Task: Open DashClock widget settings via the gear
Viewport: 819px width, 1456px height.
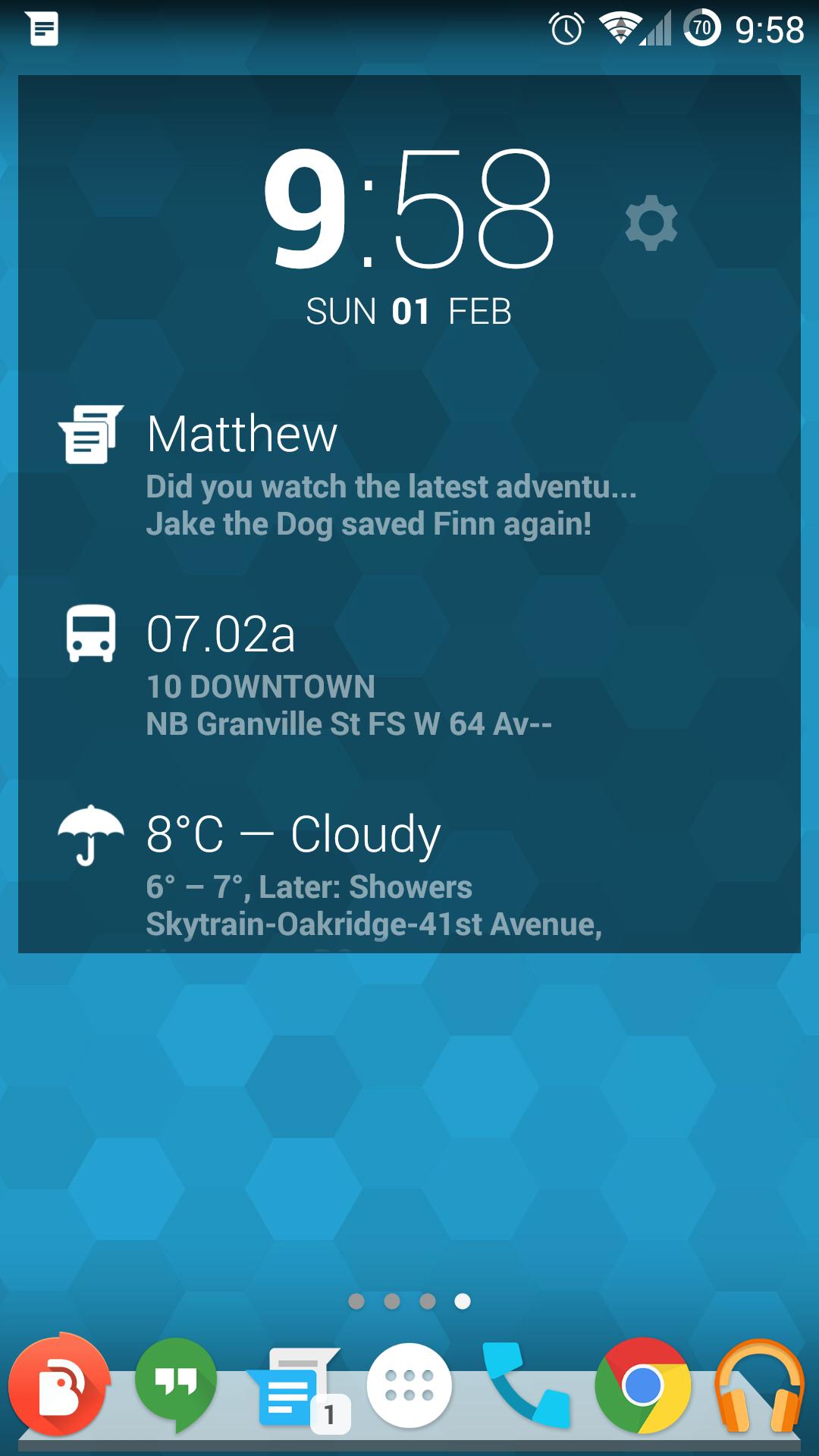Action: pyautogui.click(x=652, y=224)
